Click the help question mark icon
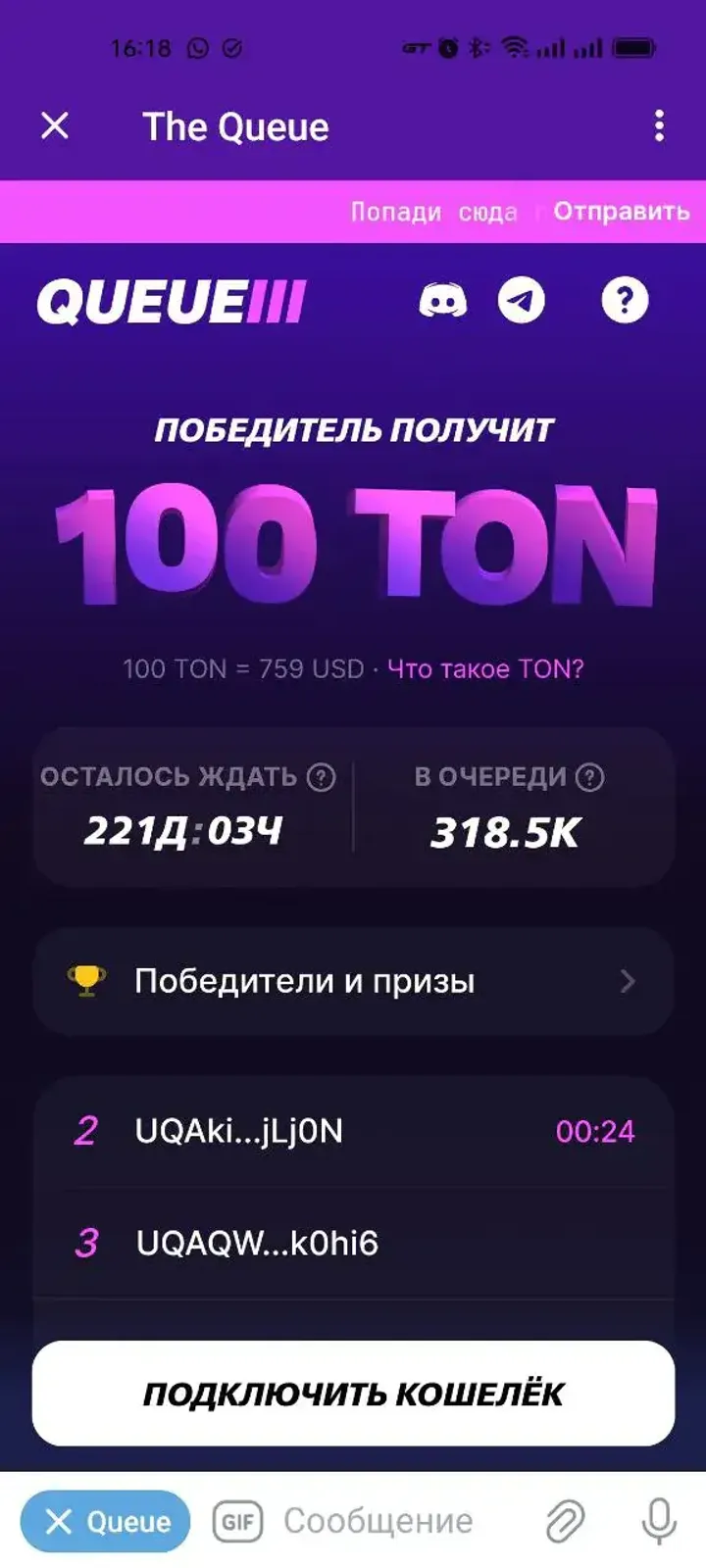 tap(626, 303)
